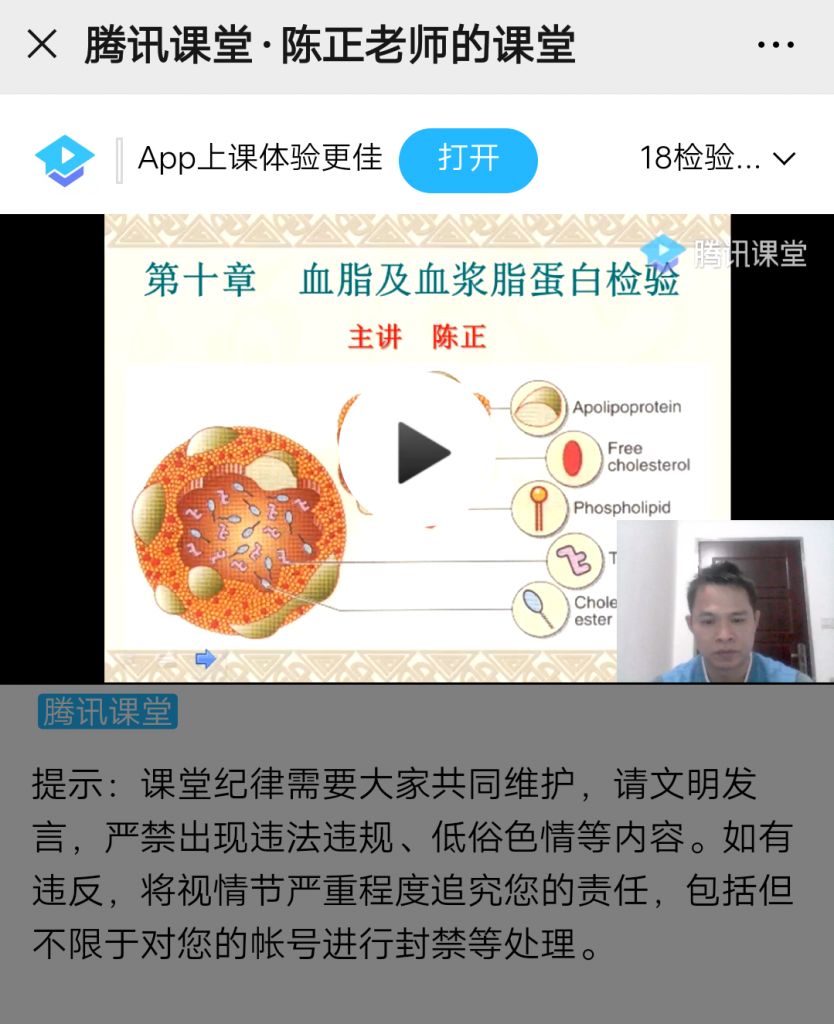The image size is (834, 1024).
Task: Expand the 18检验 course dropdown
Action: 717,158
